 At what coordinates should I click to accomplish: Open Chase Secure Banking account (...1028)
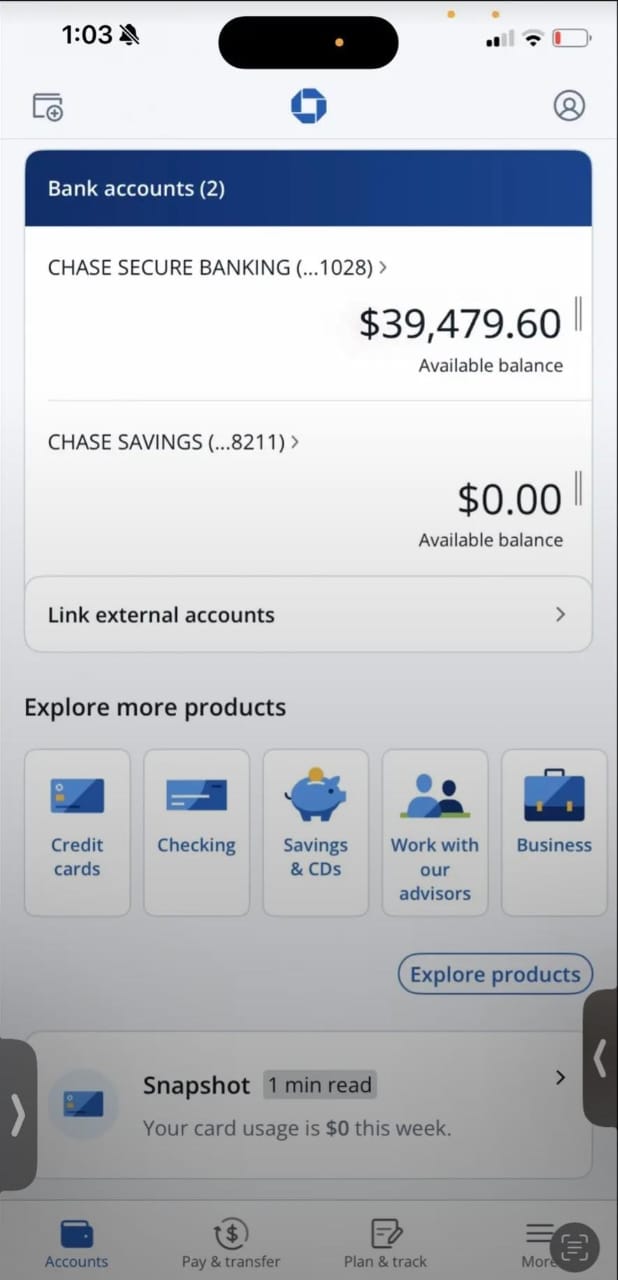(217, 268)
